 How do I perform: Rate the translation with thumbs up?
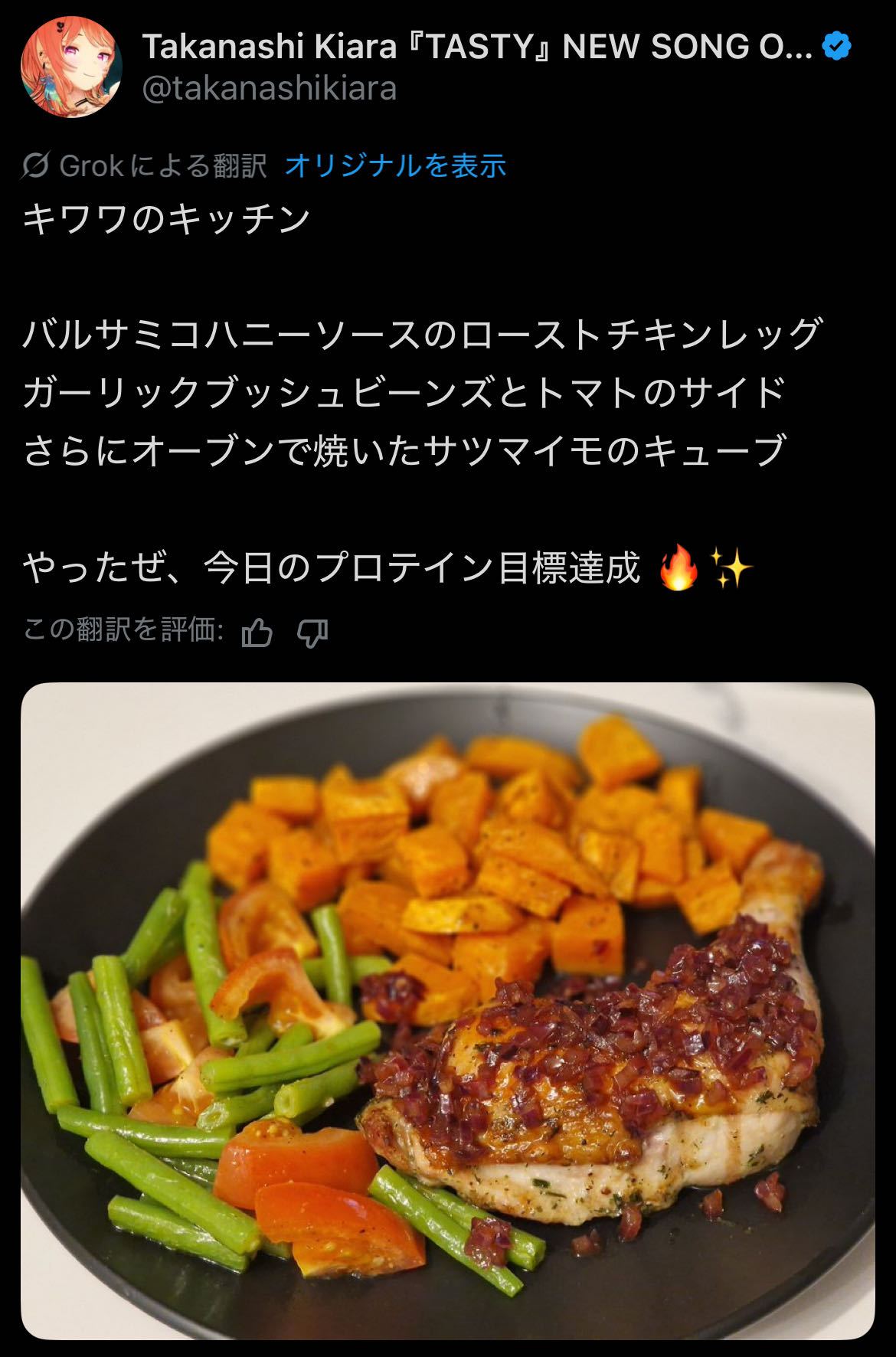coord(257,633)
